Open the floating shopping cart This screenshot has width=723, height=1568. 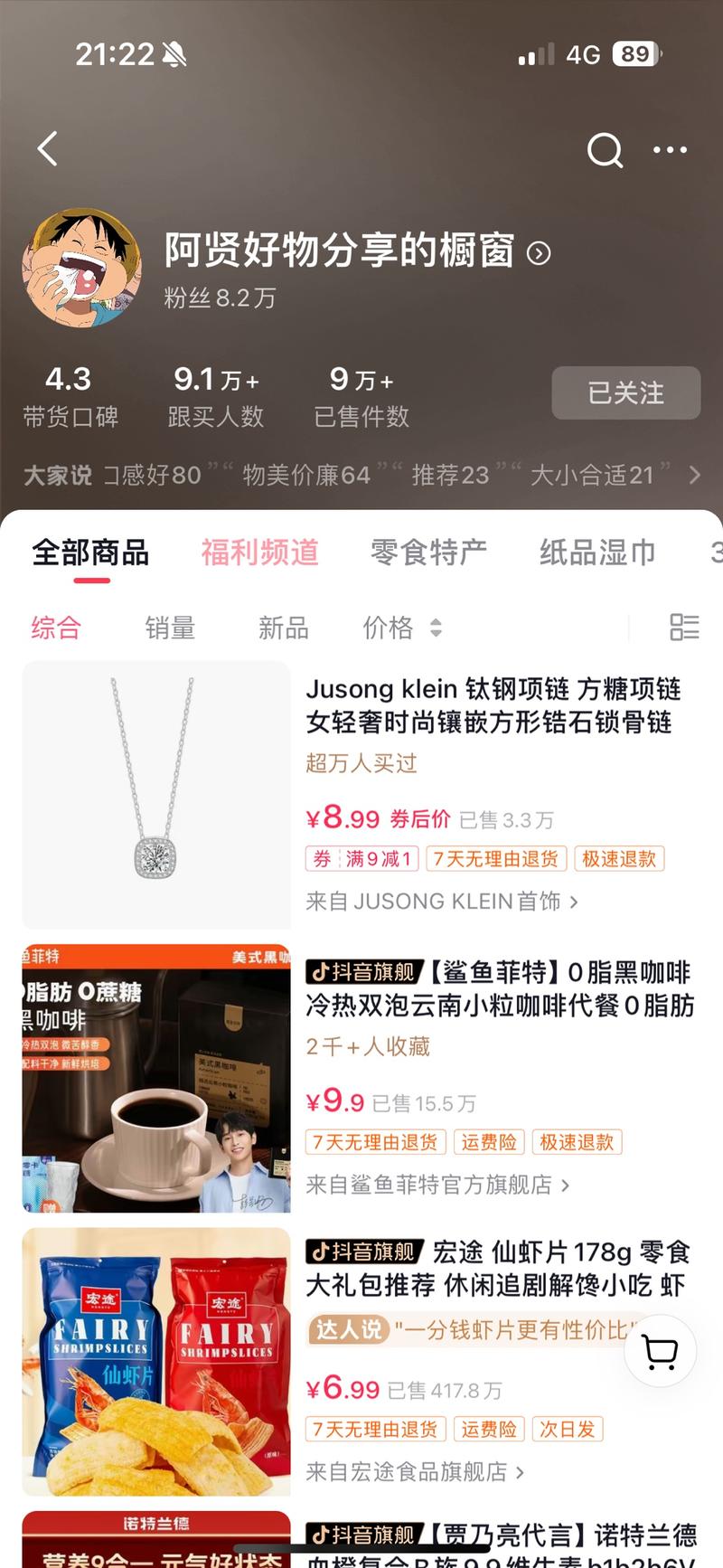[659, 1351]
